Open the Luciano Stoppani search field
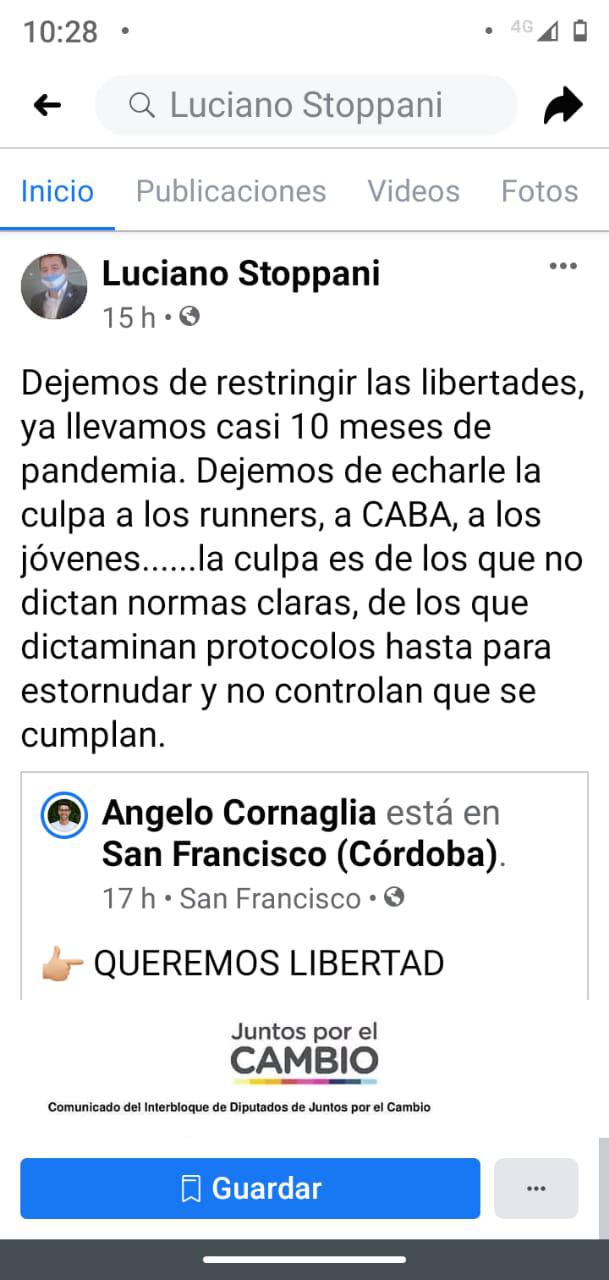609x1280 pixels. (x=305, y=105)
